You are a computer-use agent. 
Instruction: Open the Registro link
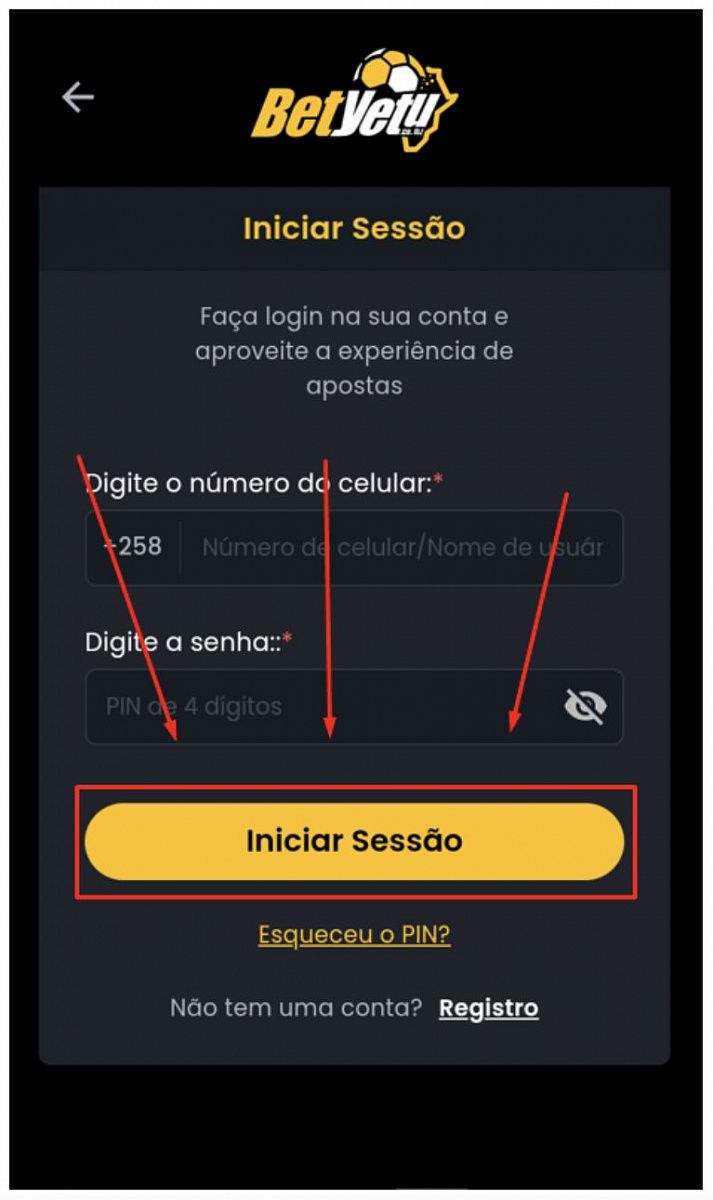click(x=489, y=1008)
